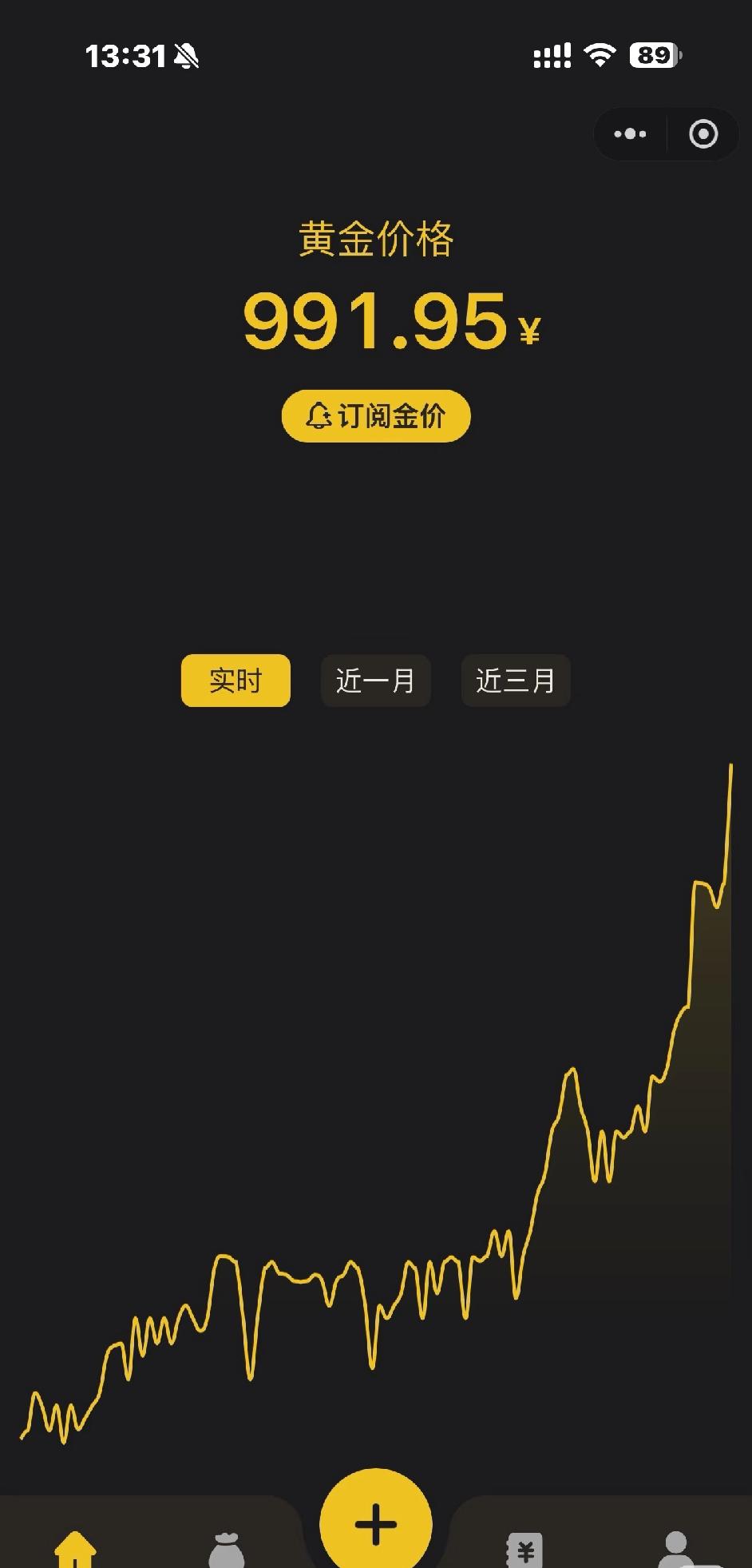
Task: Enable the one-month chart range
Action: click(x=375, y=681)
